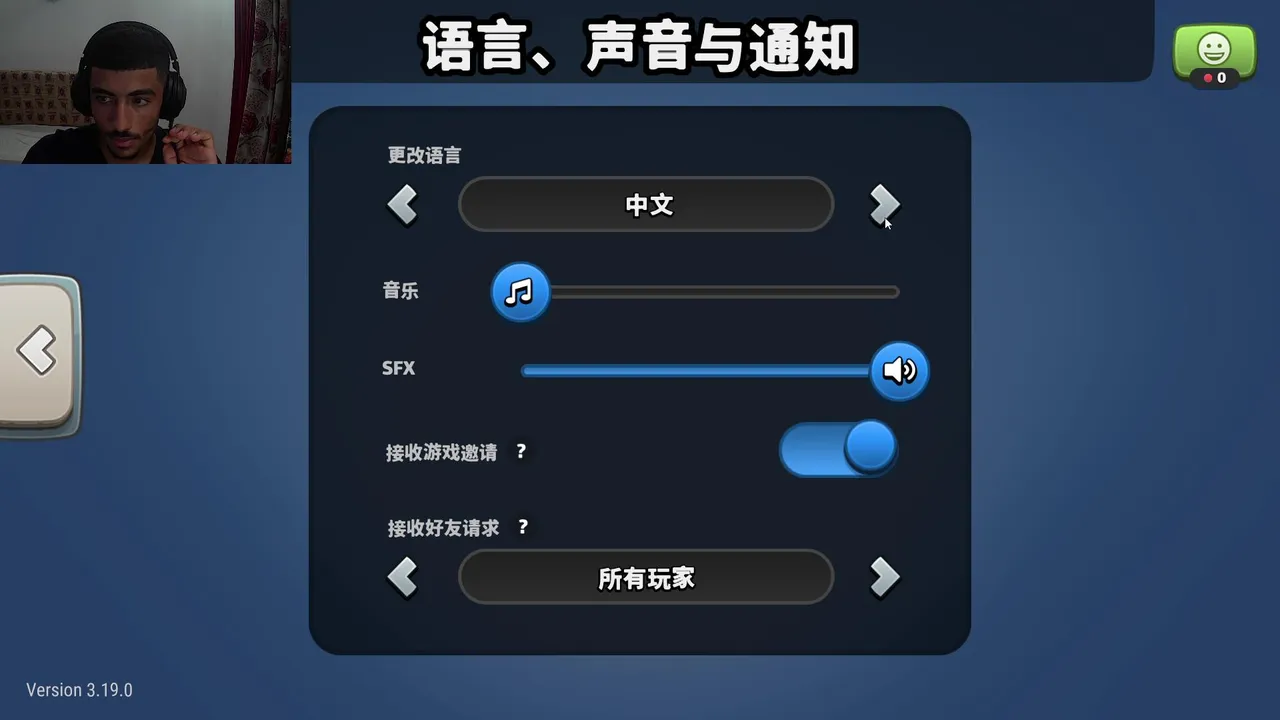Screen dimensions: 1280x720
Task: Tap the 中文 language selector field
Action: [646, 205]
